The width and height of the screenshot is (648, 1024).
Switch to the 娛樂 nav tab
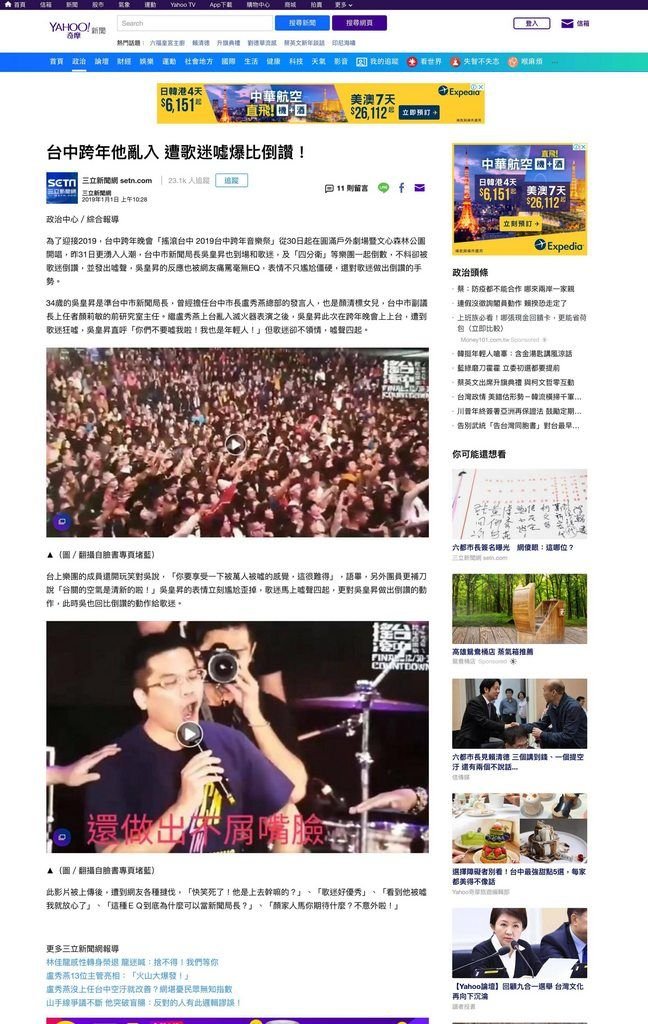[146, 62]
